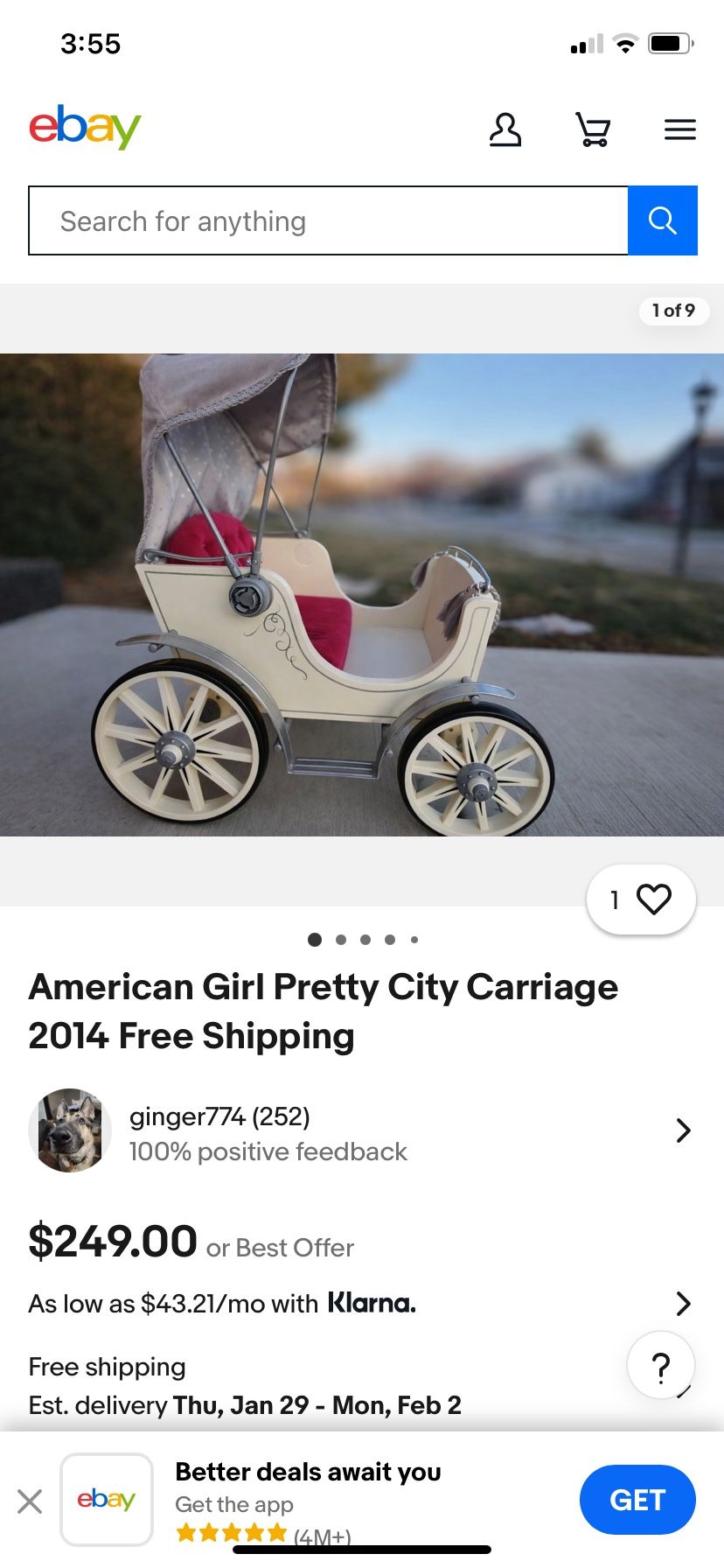Add item to watchlist with heart
This screenshot has width=724, height=1568.
coord(642,899)
